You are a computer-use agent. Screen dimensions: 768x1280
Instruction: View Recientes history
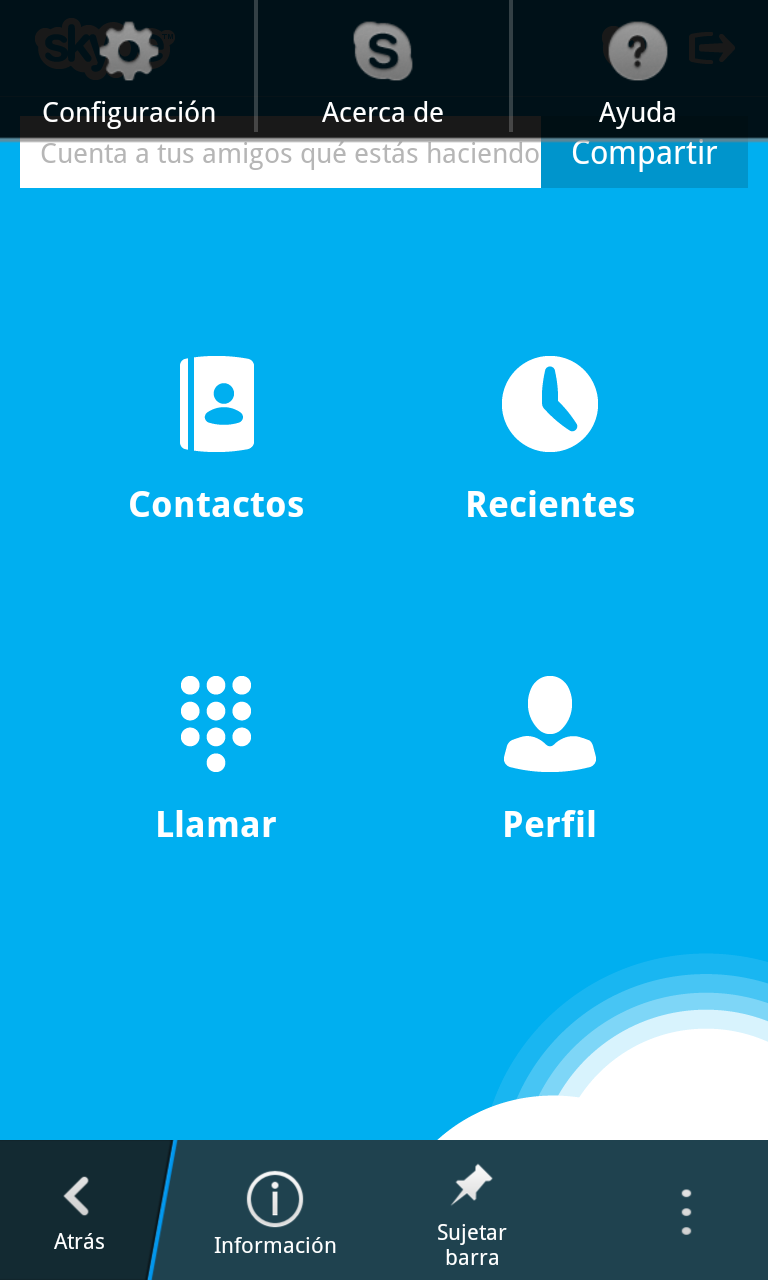[x=550, y=437]
